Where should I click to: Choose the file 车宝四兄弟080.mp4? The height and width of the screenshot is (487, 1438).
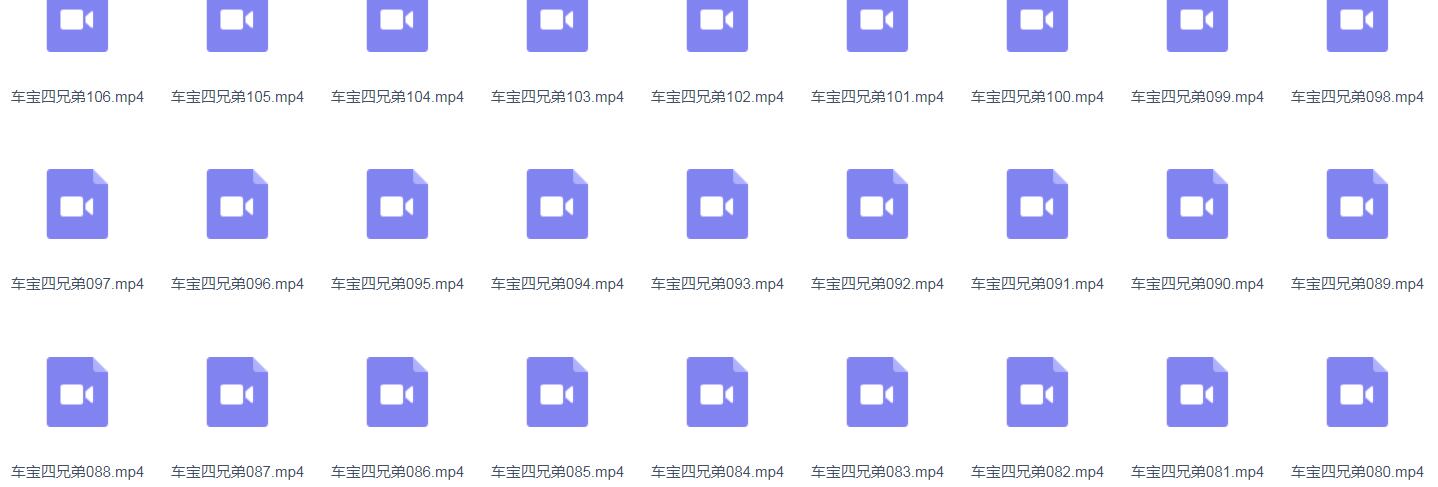(x=1357, y=392)
